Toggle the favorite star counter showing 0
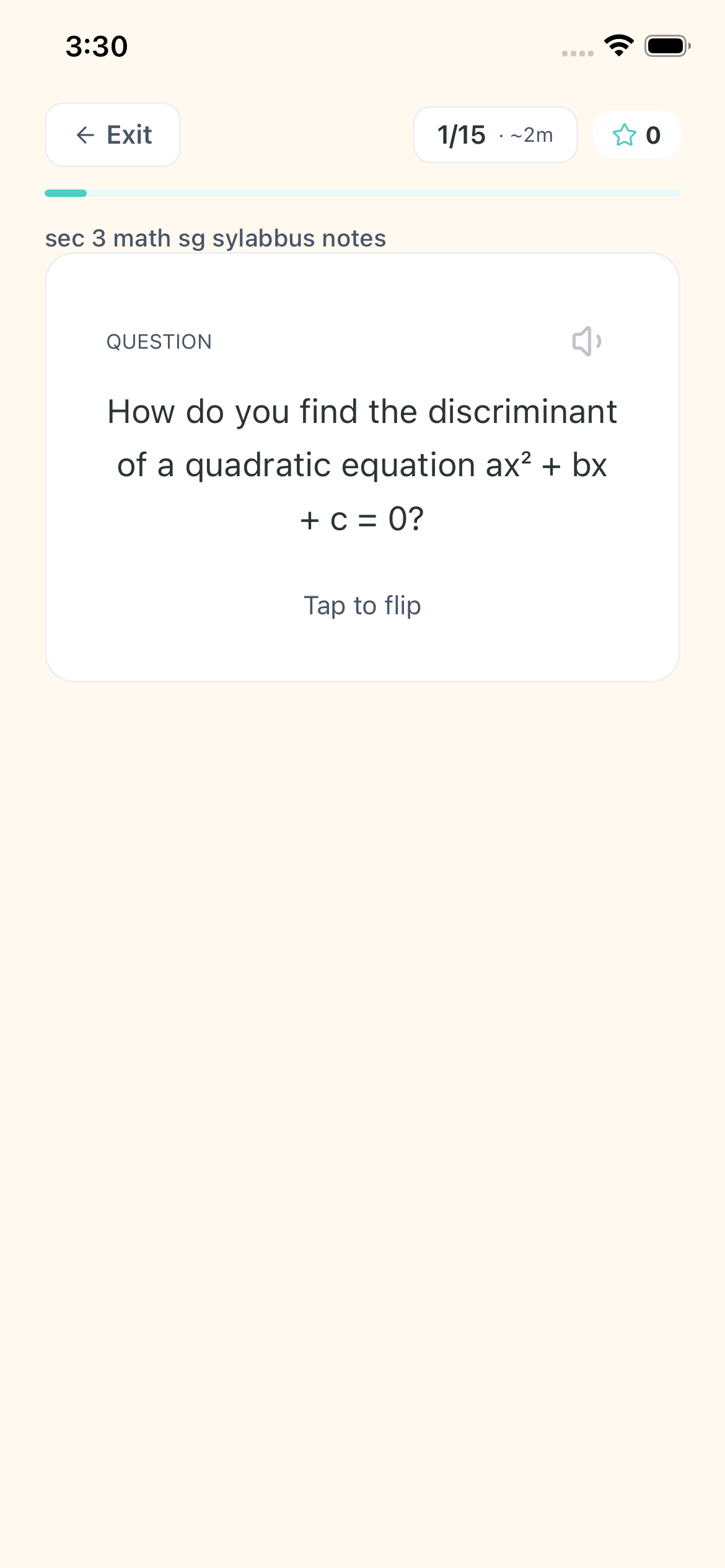This screenshot has width=725, height=1568. (x=637, y=135)
